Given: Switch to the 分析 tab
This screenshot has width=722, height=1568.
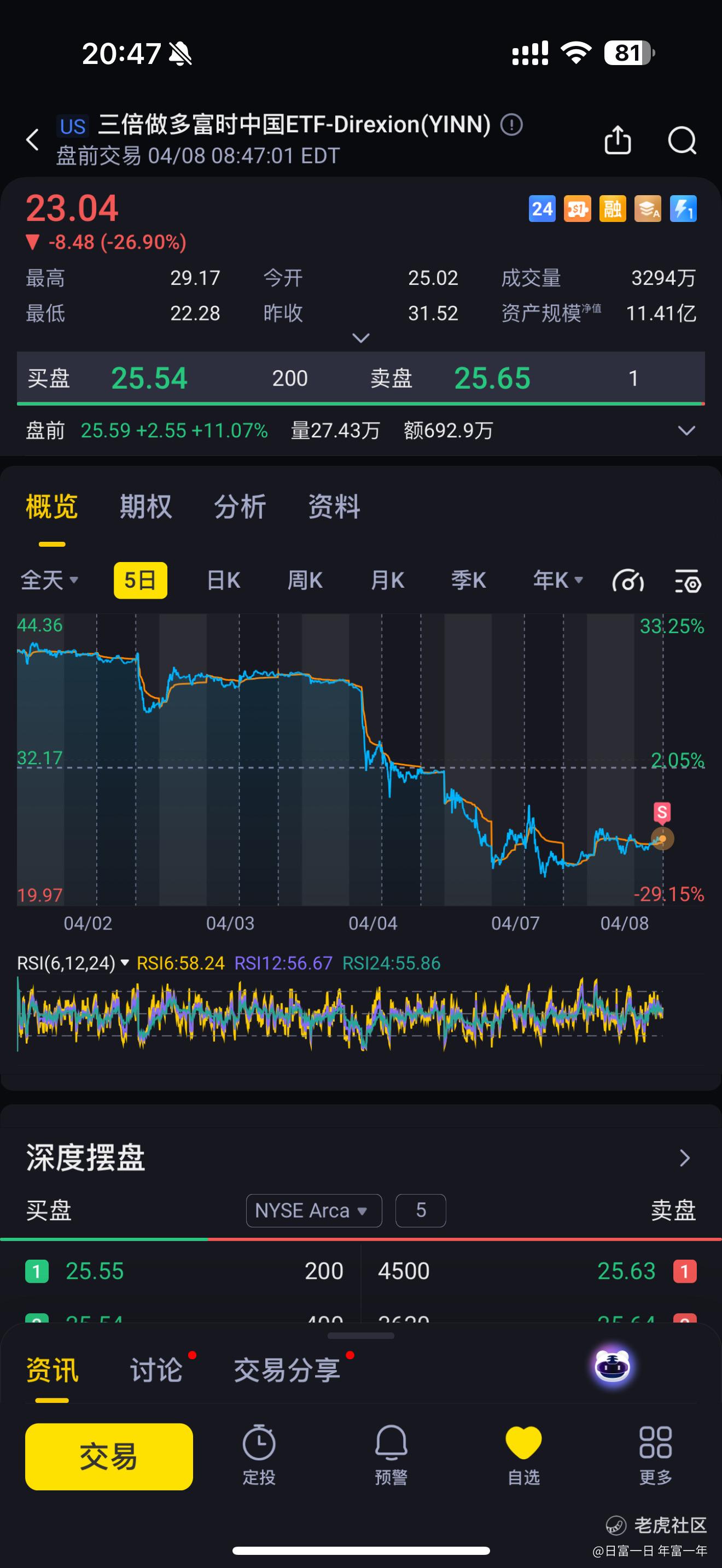Looking at the screenshot, I should (x=240, y=506).
